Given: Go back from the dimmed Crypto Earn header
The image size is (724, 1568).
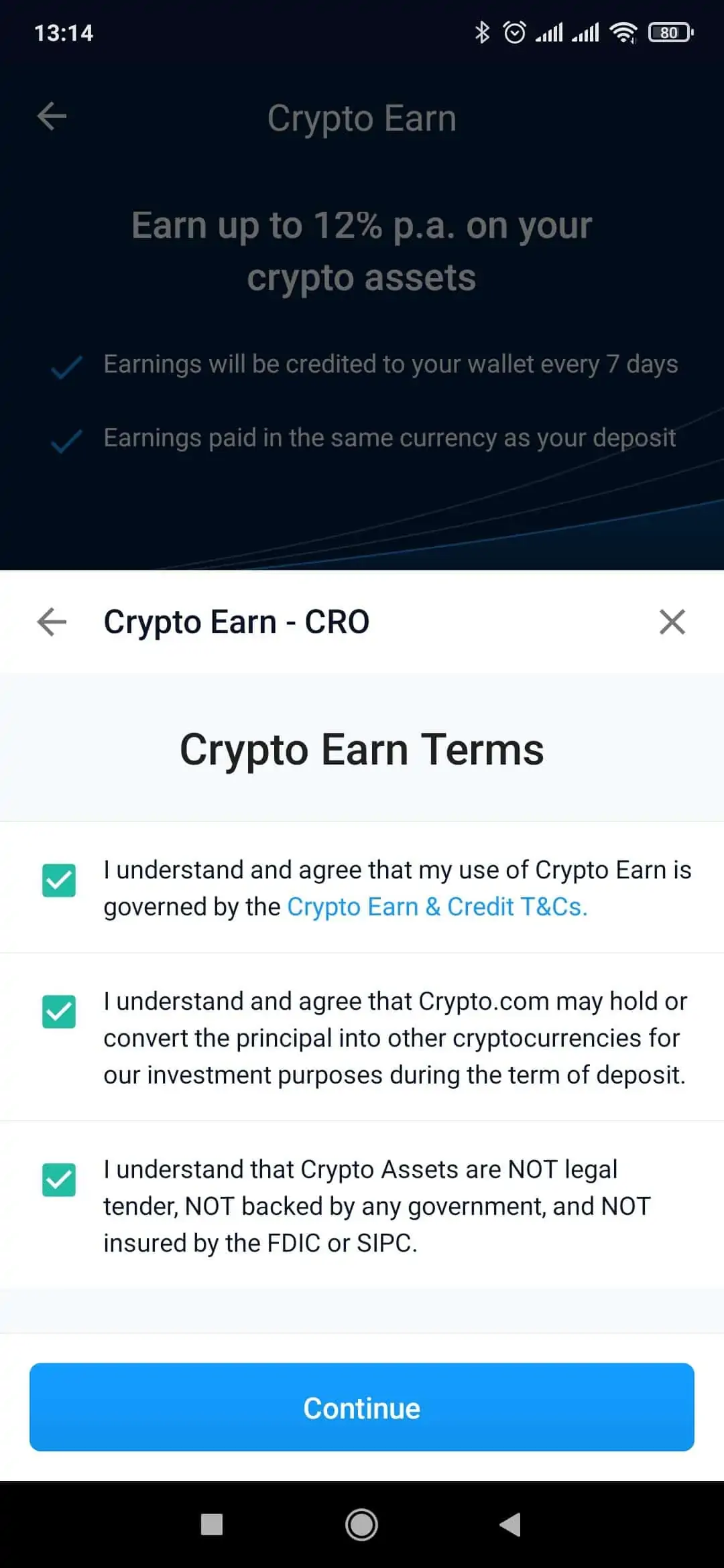Looking at the screenshot, I should coord(52,117).
